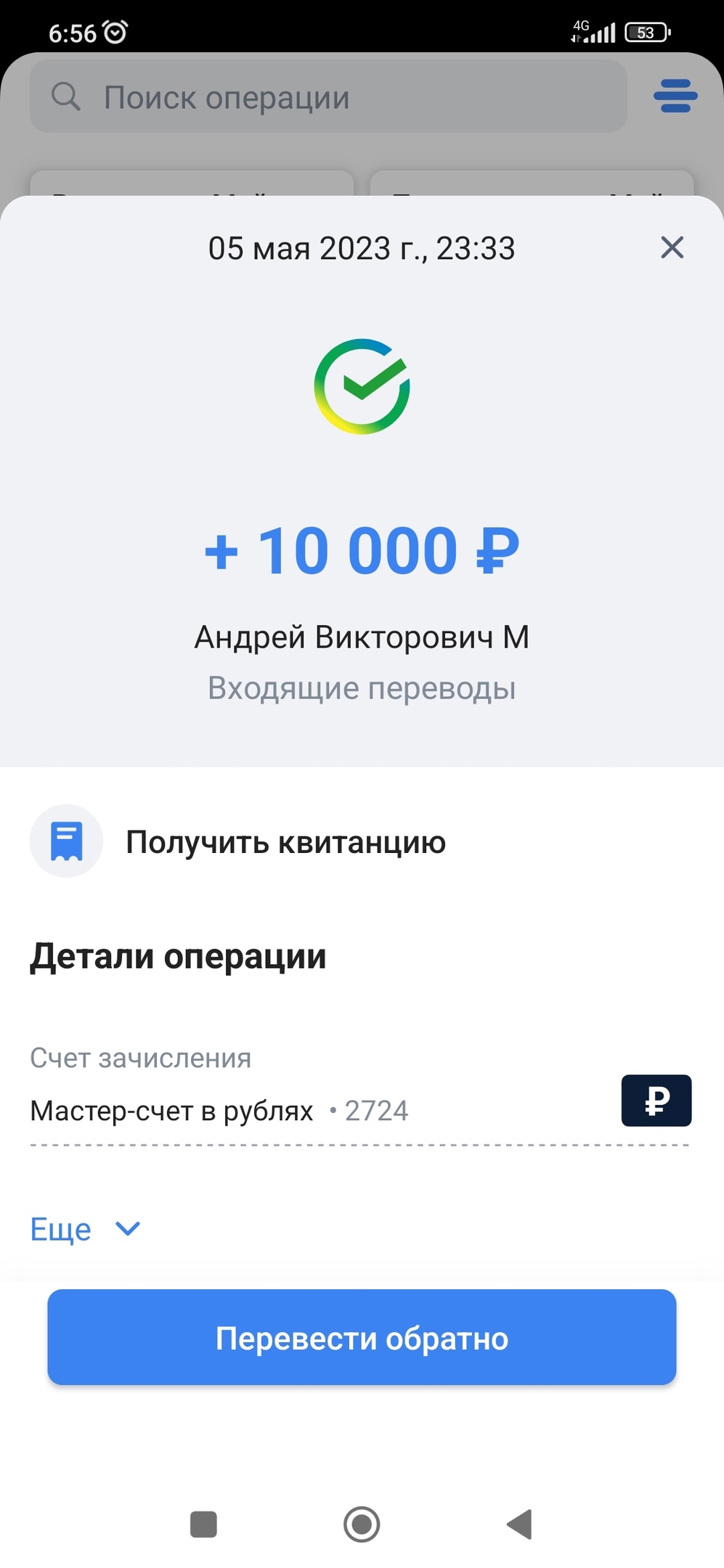The image size is (724, 1568).
Task: Go to the system home screen
Action: click(x=362, y=1524)
